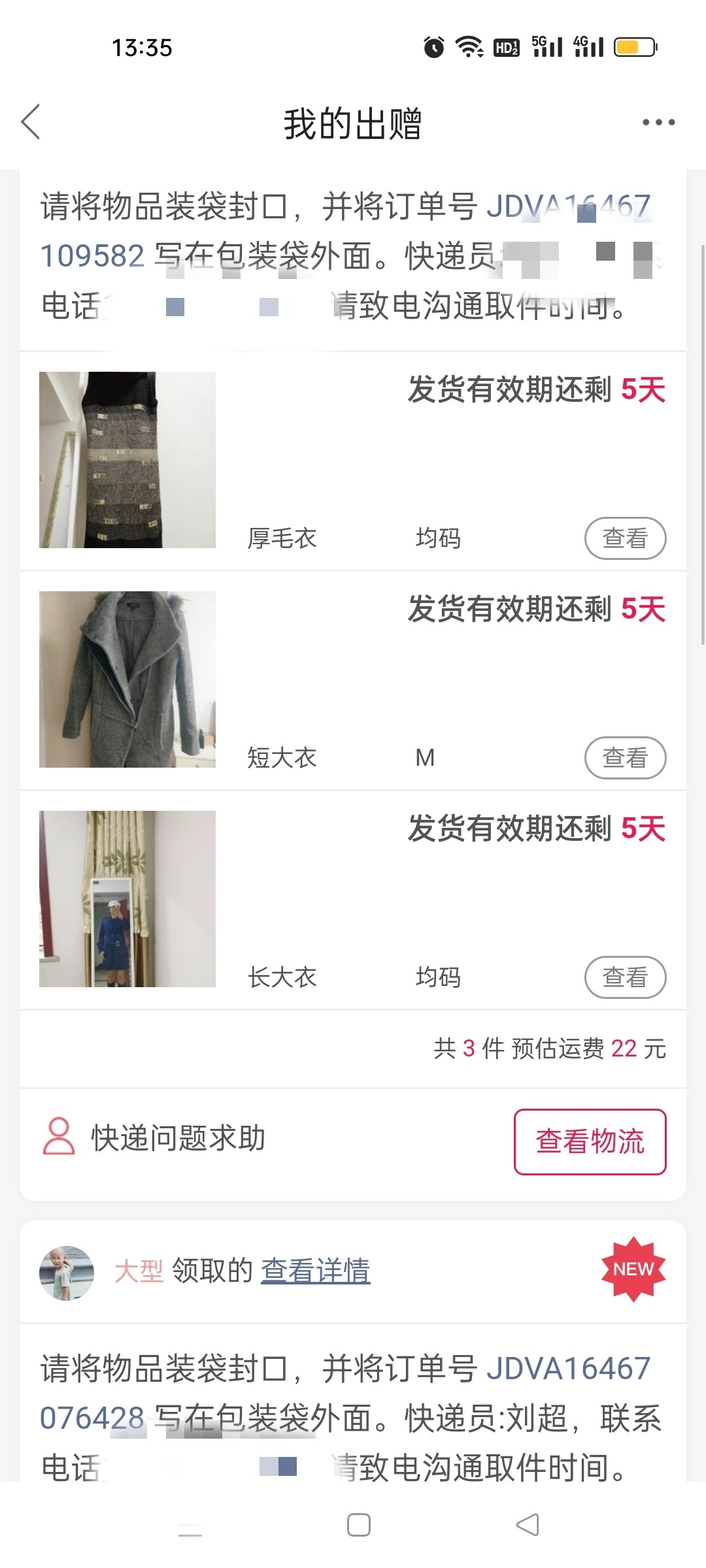
Task: Open the 短大衣 item photo
Action: point(127,679)
